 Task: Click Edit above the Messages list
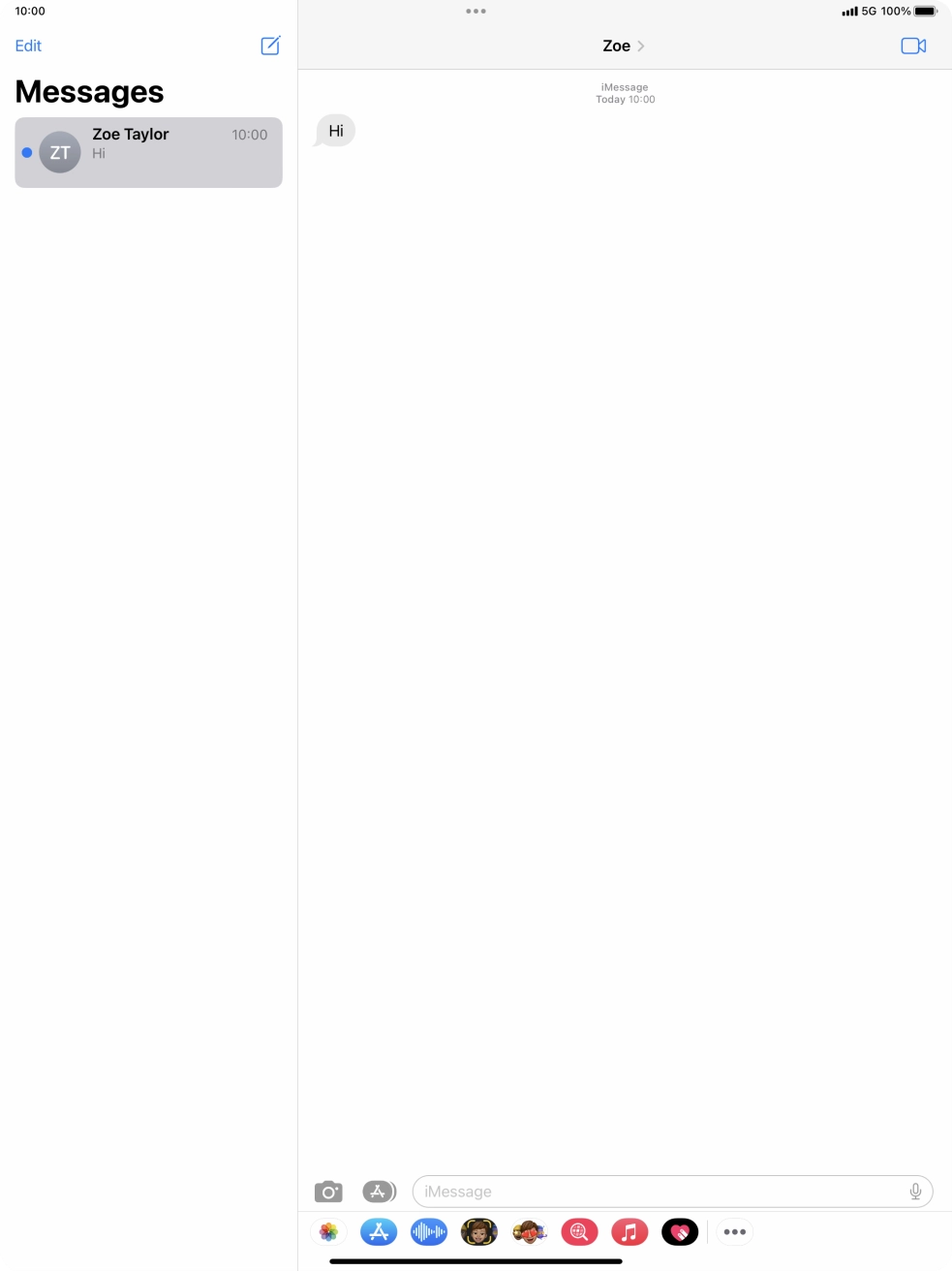pyautogui.click(x=28, y=46)
